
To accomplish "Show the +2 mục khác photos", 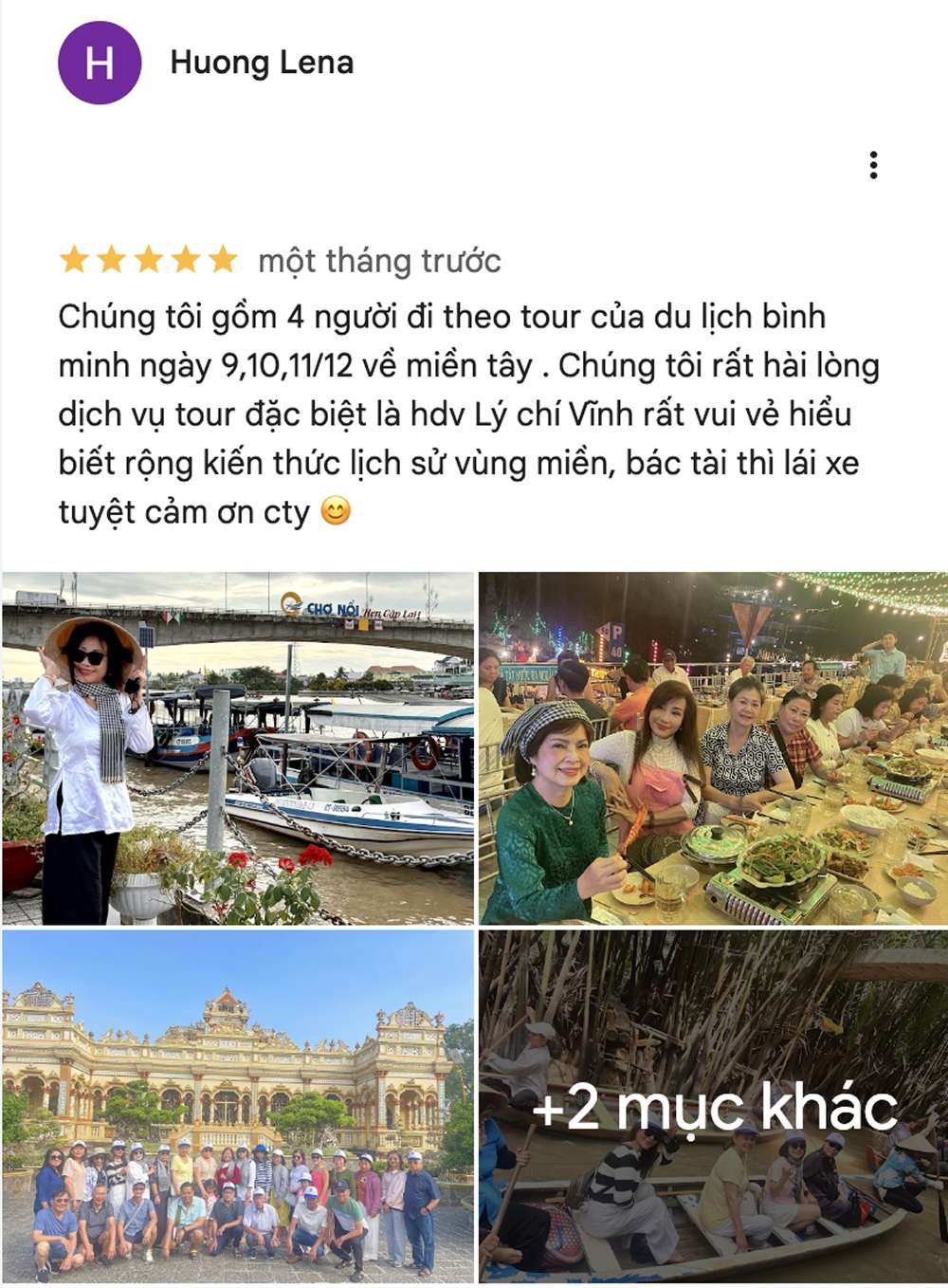I will (x=713, y=1106).
